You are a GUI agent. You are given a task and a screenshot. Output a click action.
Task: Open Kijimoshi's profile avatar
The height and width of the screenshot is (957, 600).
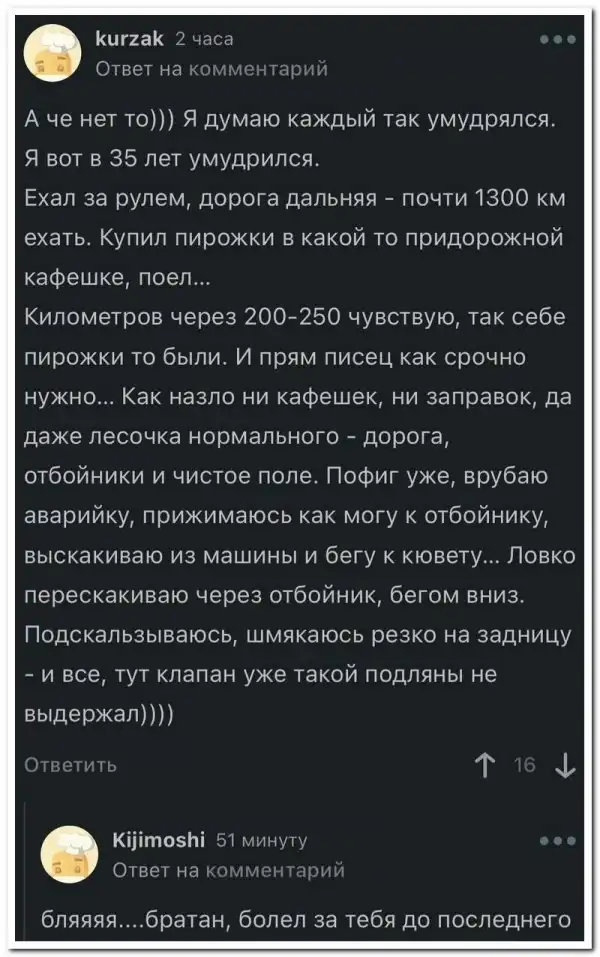(72, 855)
